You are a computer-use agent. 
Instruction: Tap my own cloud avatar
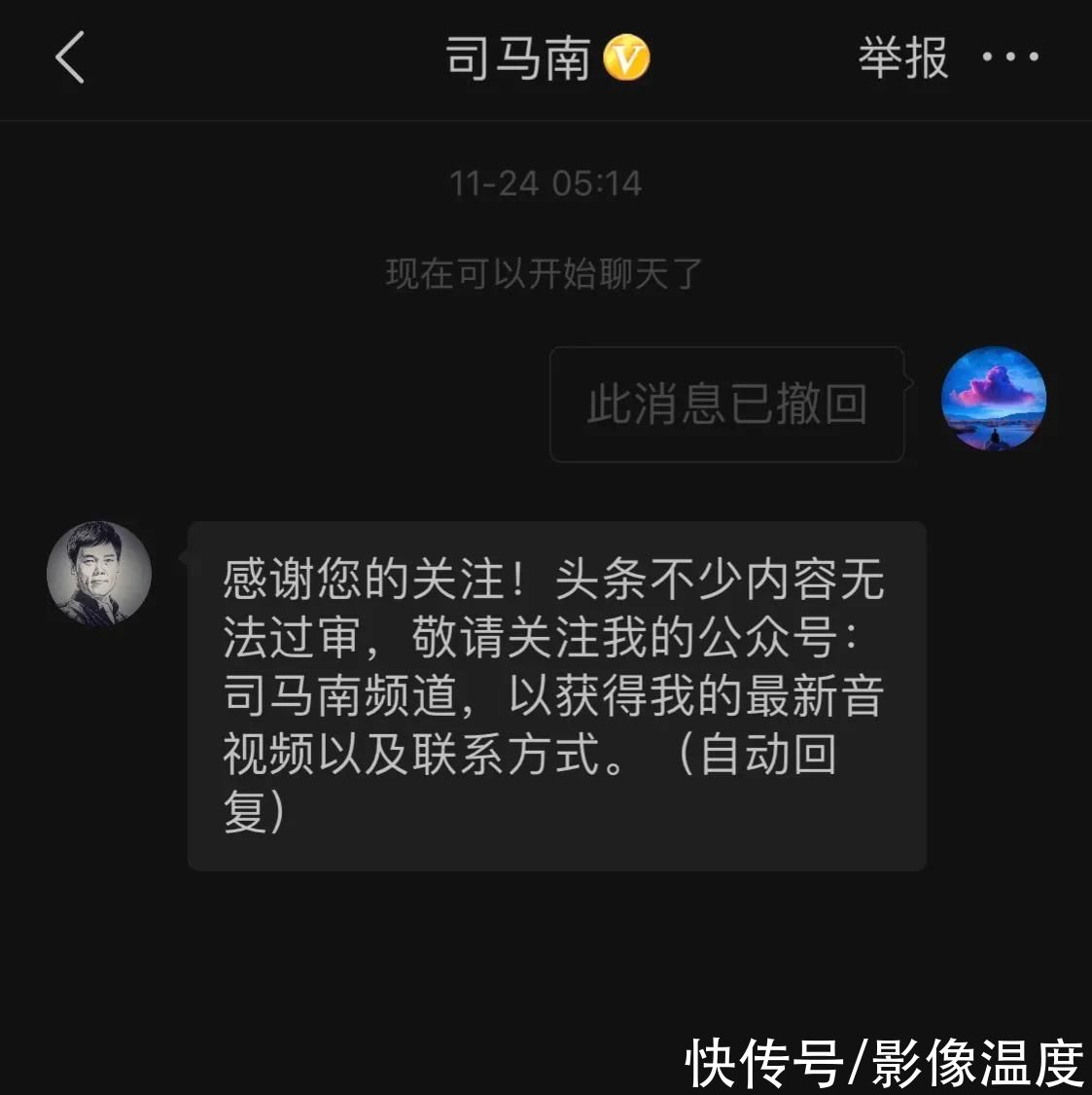click(x=993, y=399)
